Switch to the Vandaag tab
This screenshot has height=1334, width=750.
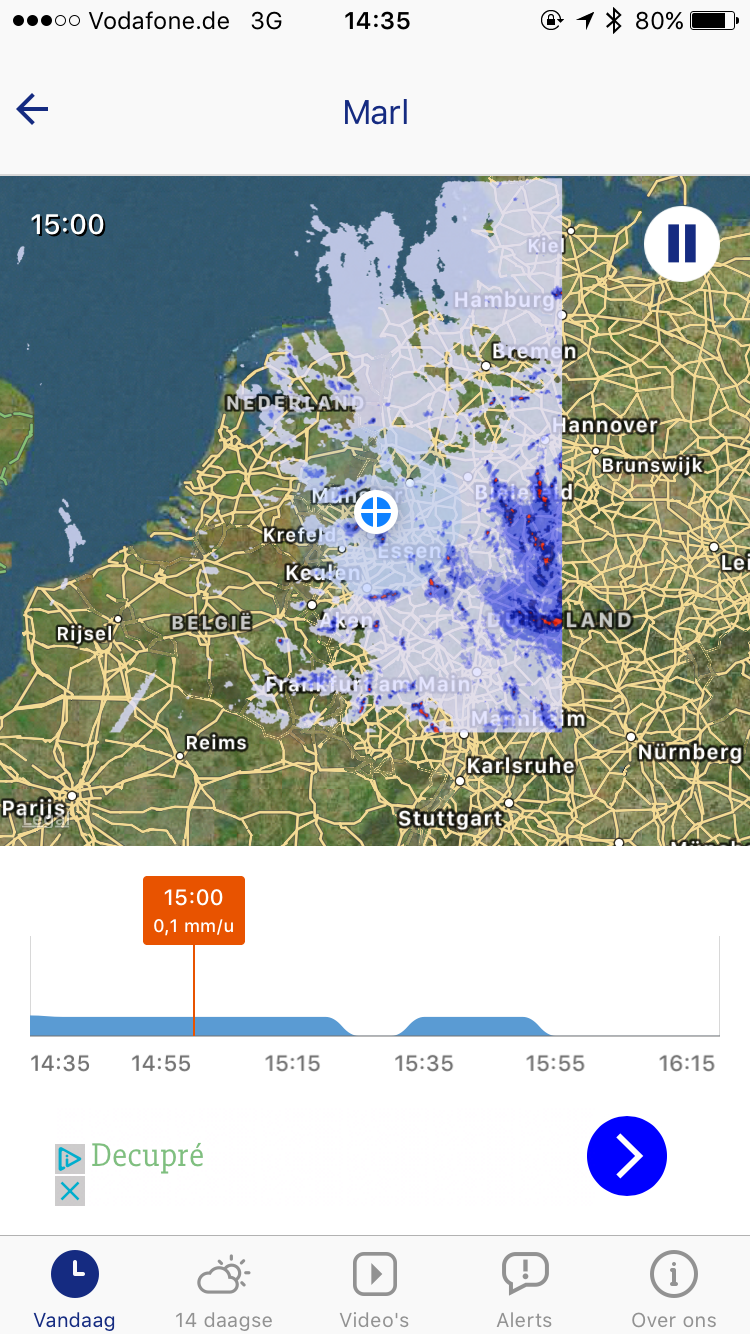(75, 1290)
